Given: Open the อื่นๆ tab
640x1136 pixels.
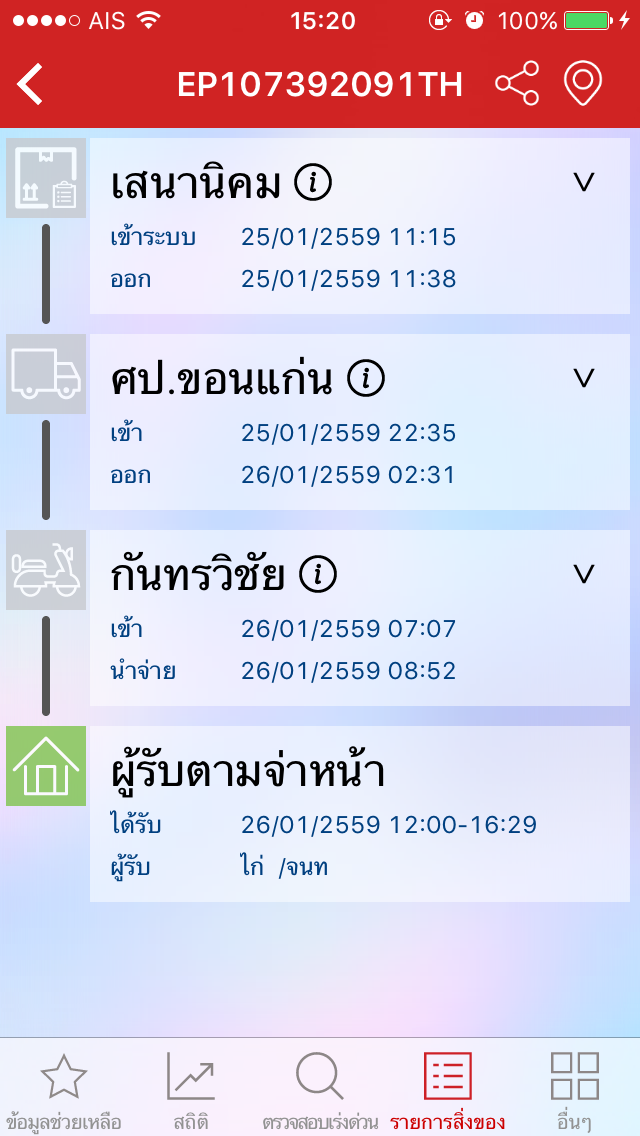Looking at the screenshot, I should (x=575, y=1090).
